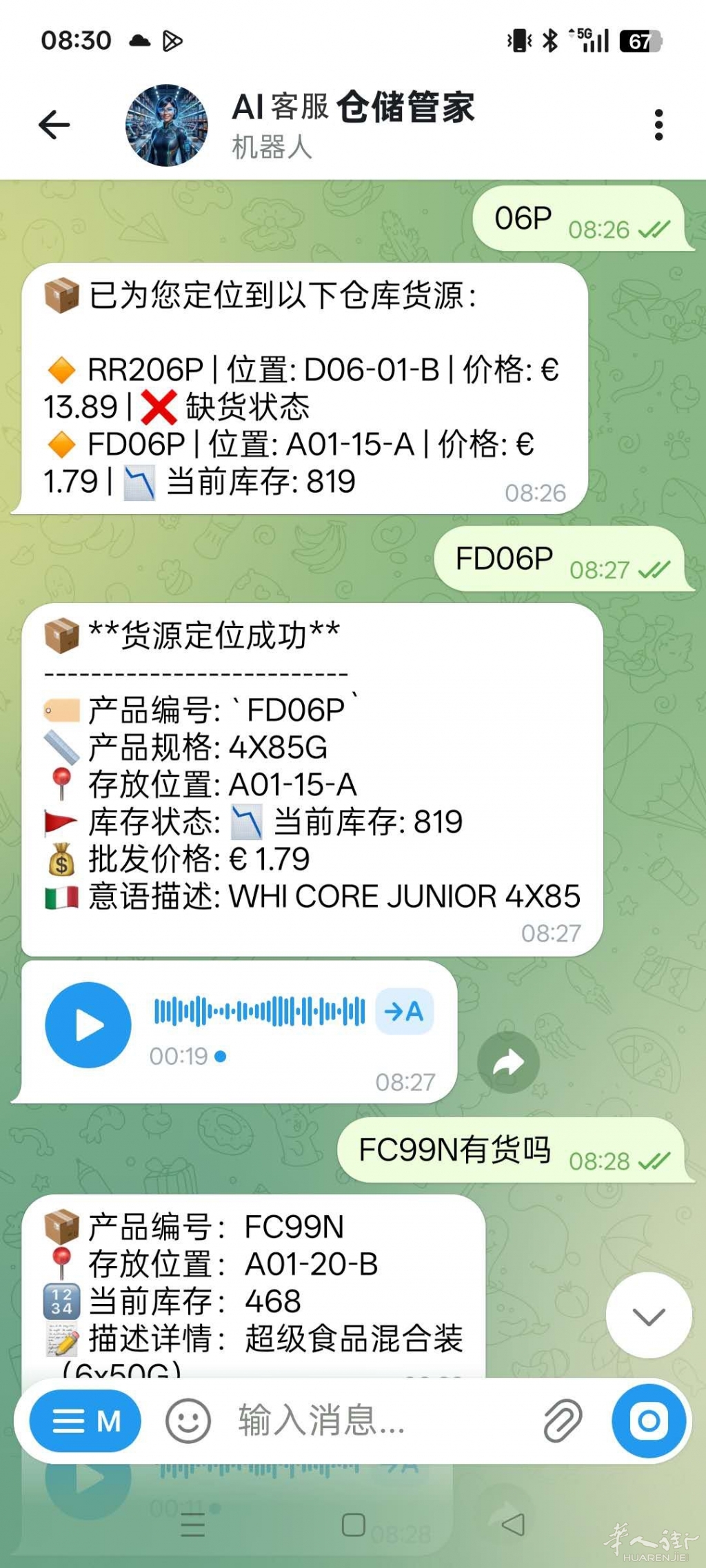706x1568 pixels.
Task: Forward the voice message via share arrow
Action: 508,1062
